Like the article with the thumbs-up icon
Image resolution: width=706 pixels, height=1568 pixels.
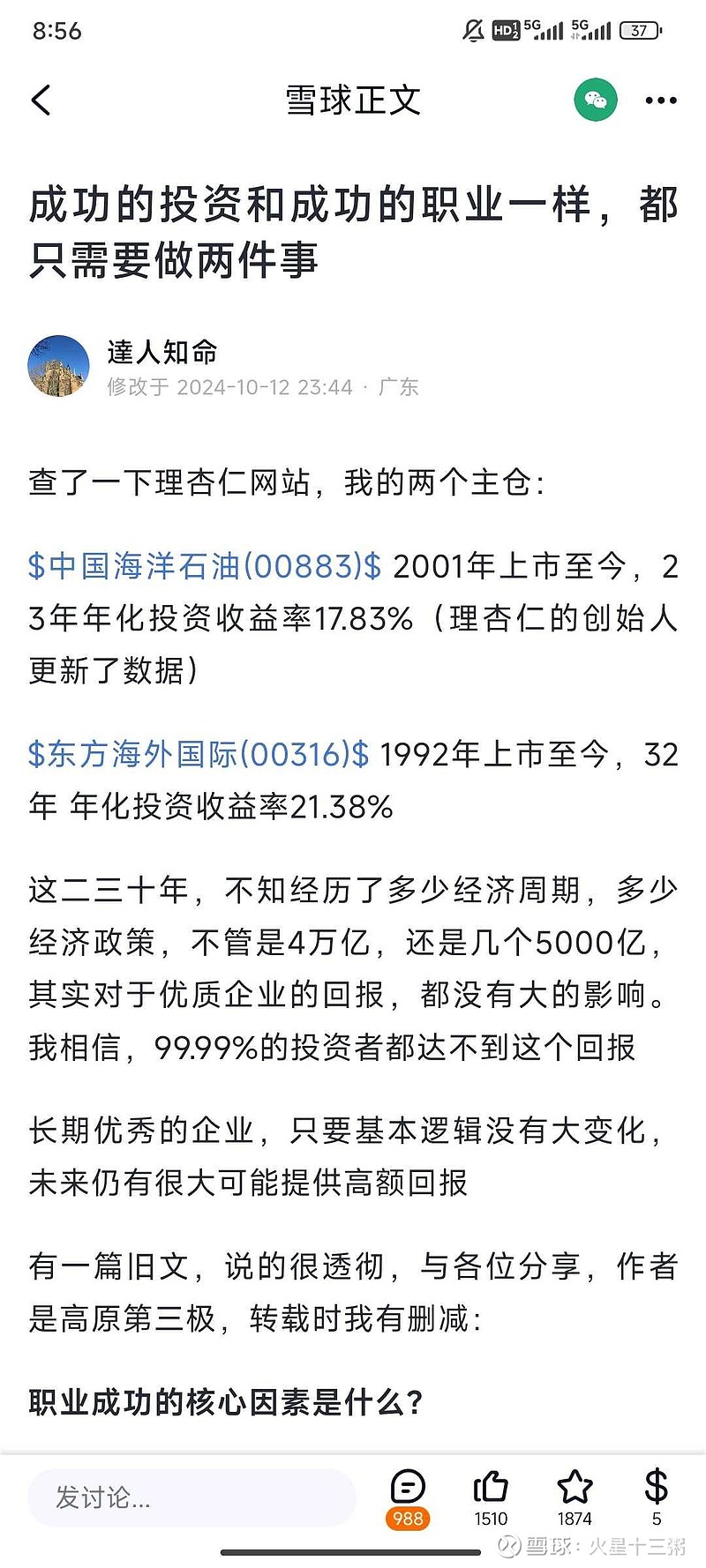tap(491, 1497)
